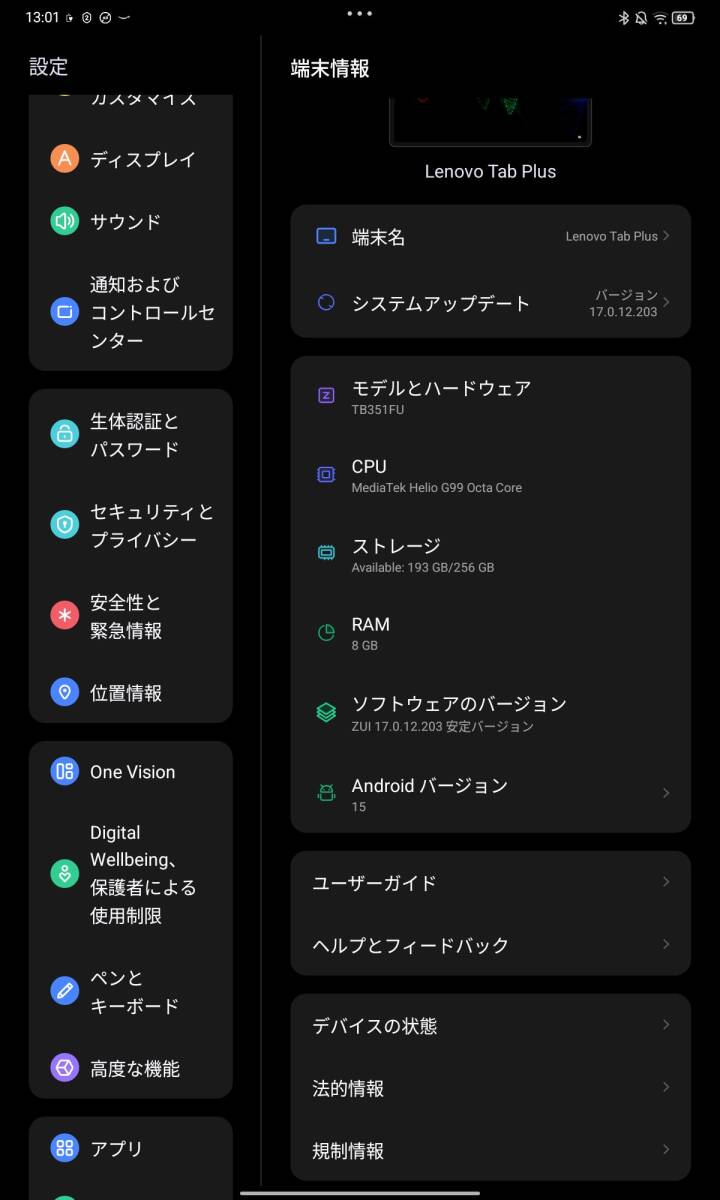
Task: Open 生体認証とパスワード
Action: coord(130,435)
